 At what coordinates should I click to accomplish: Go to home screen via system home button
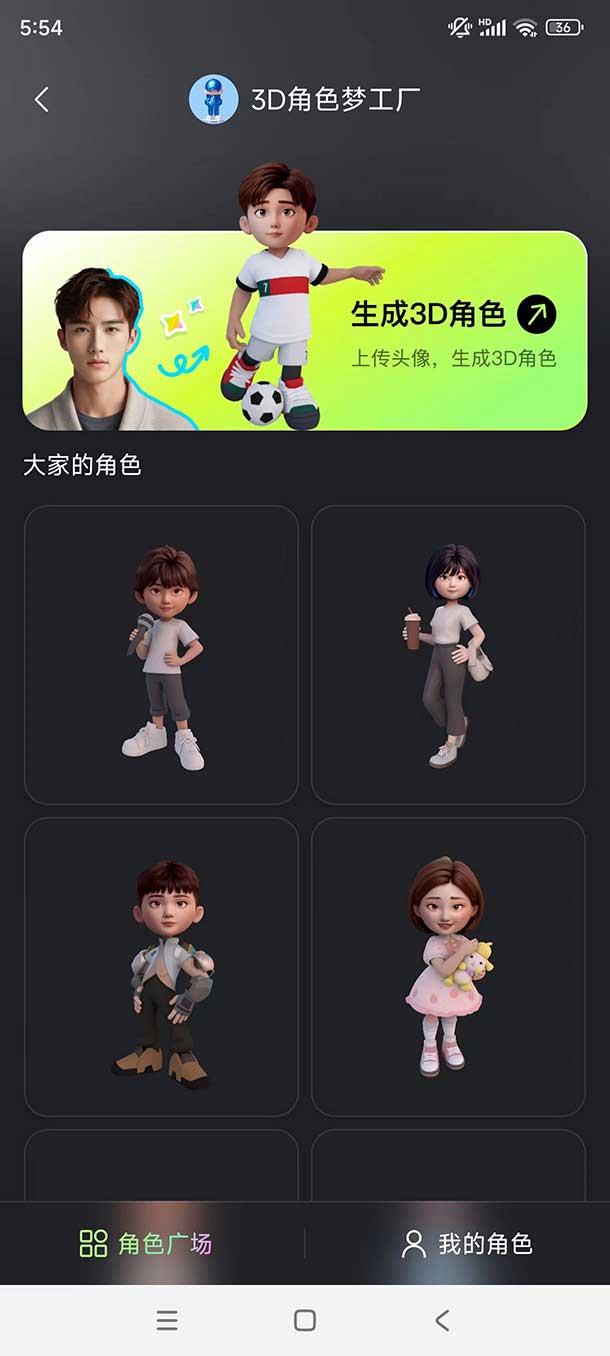[x=305, y=1320]
